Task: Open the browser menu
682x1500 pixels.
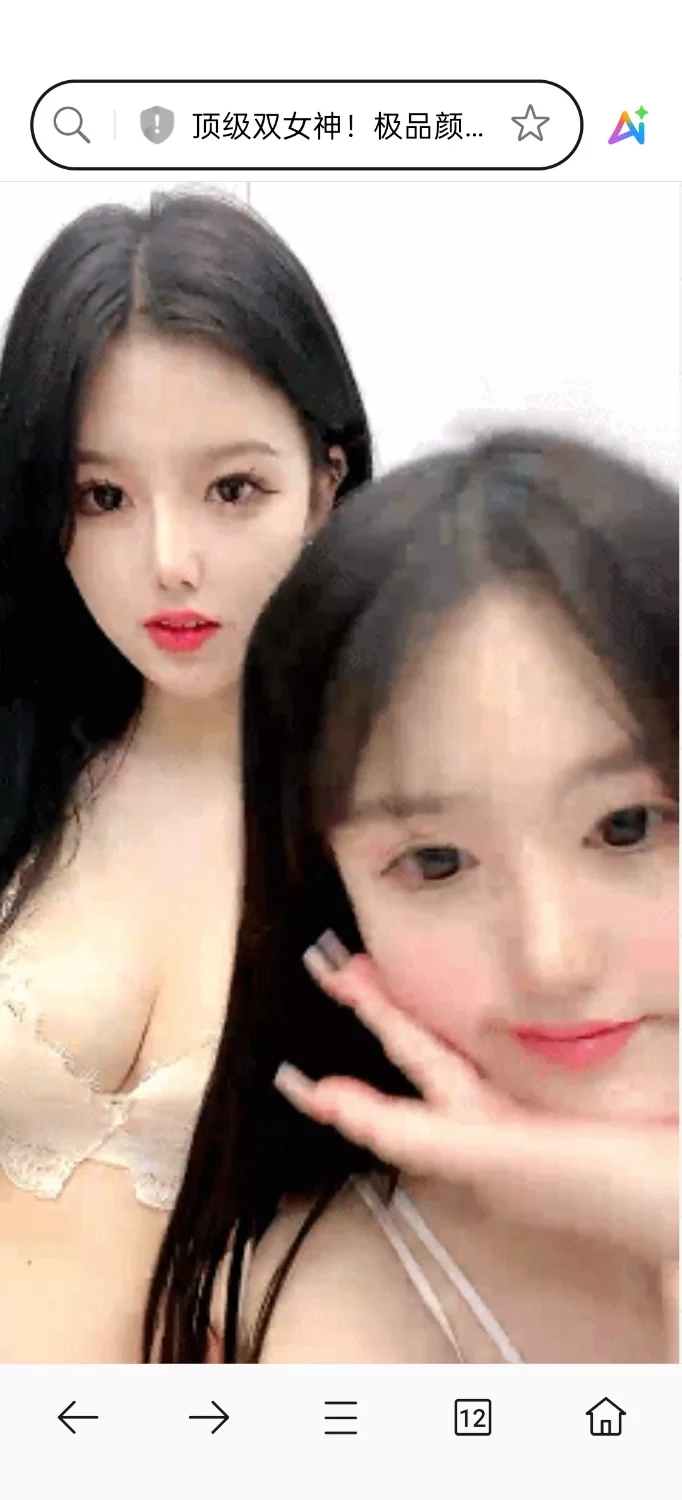Action: click(340, 1417)
